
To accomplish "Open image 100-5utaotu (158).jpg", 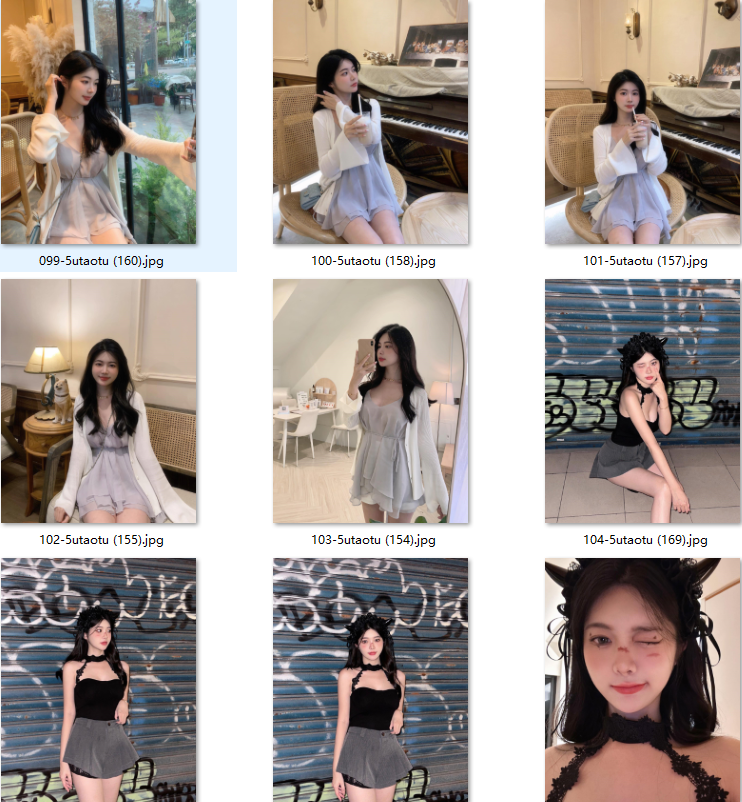I will (371, 122).
